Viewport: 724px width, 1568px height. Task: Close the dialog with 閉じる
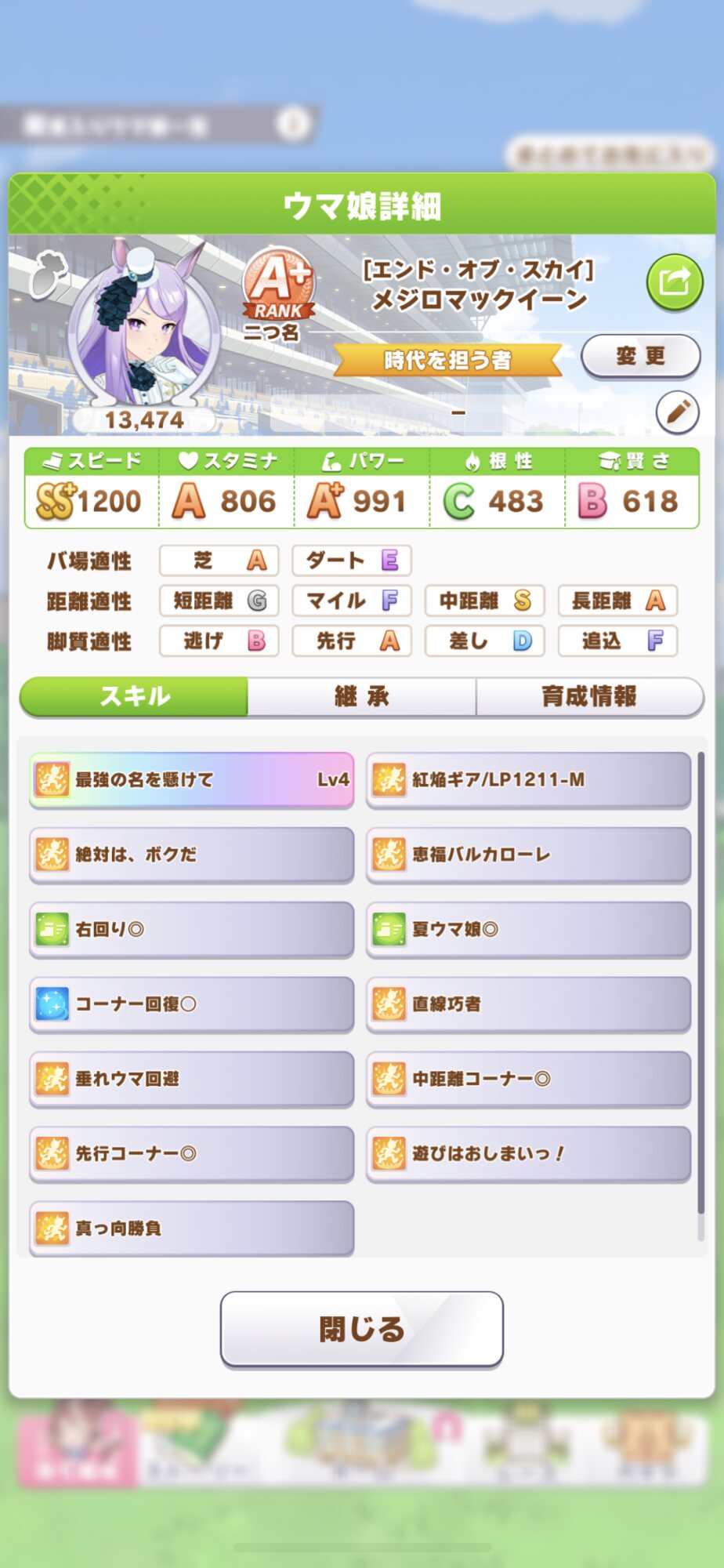pos(361,1329)
